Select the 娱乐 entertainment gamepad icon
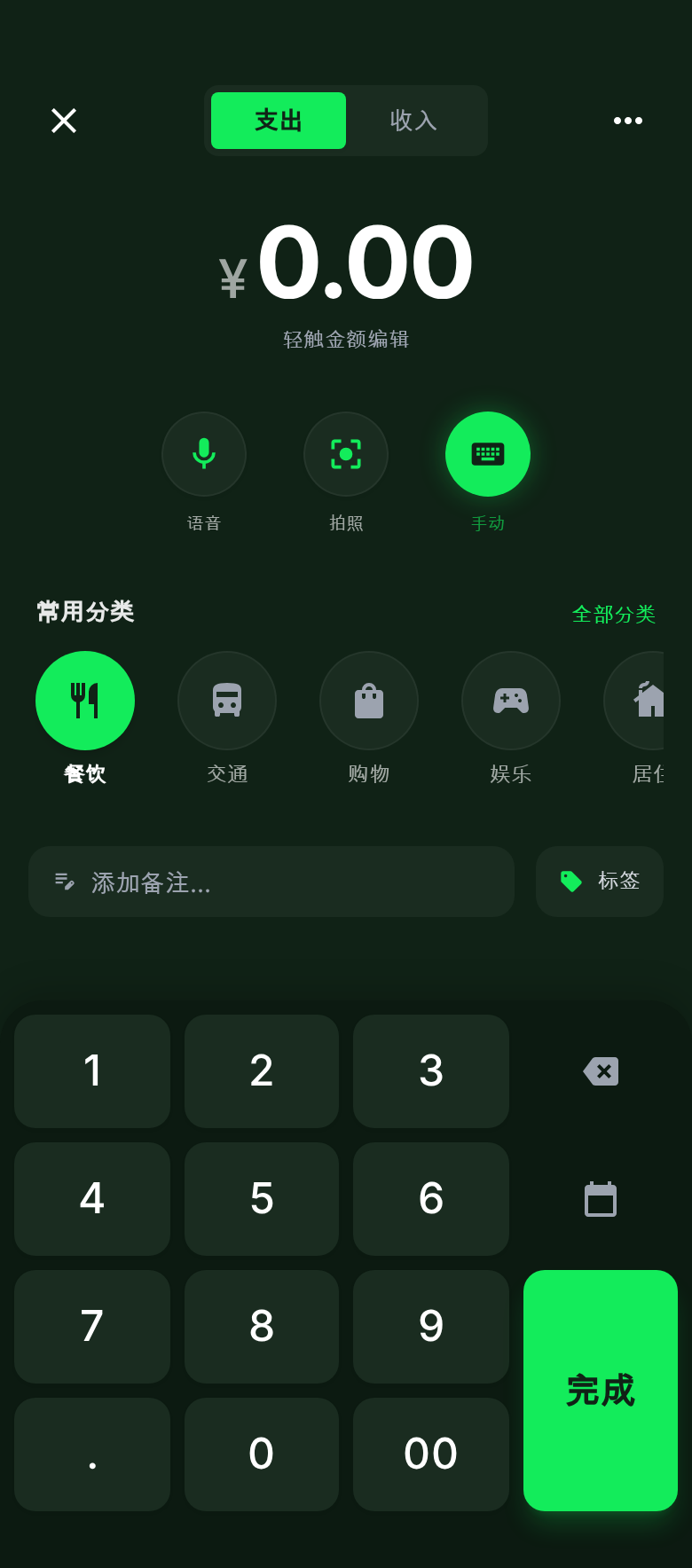 [511, 700]
